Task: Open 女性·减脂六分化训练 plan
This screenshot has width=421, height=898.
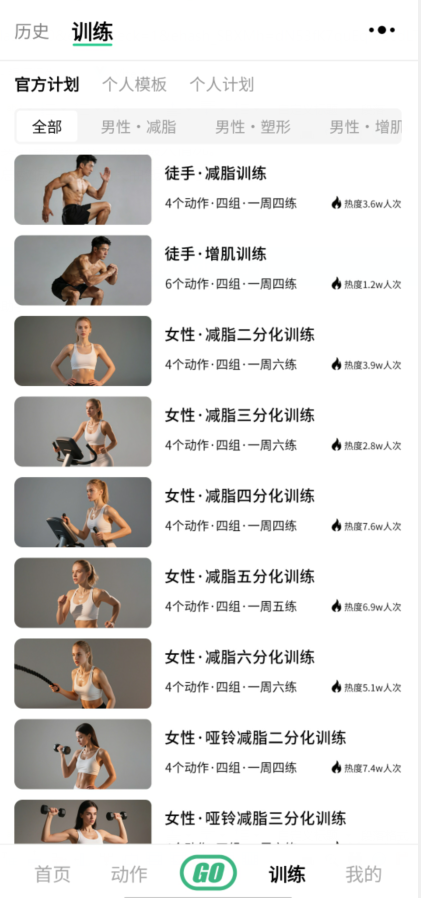Action: 208,674
